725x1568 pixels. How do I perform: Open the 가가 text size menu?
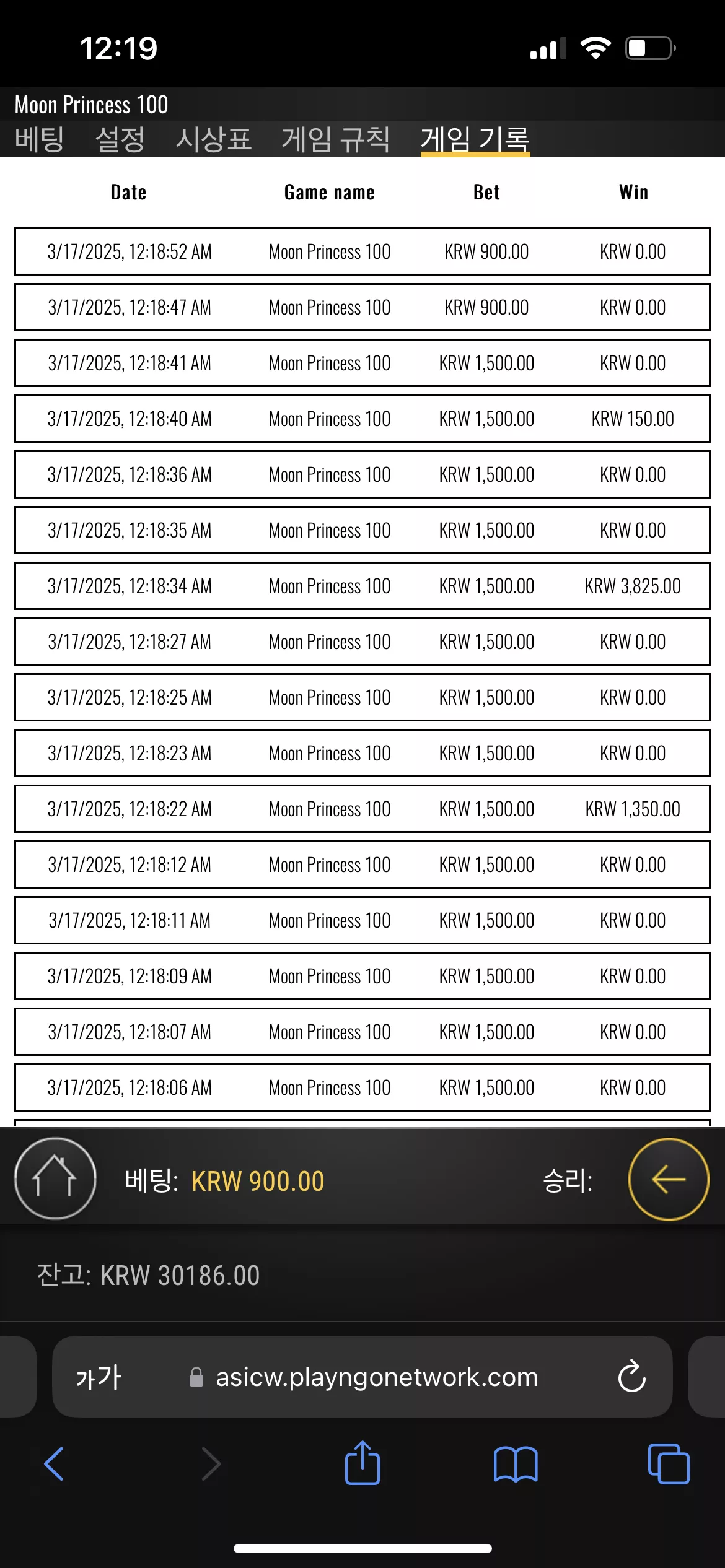coord(99,1377)
